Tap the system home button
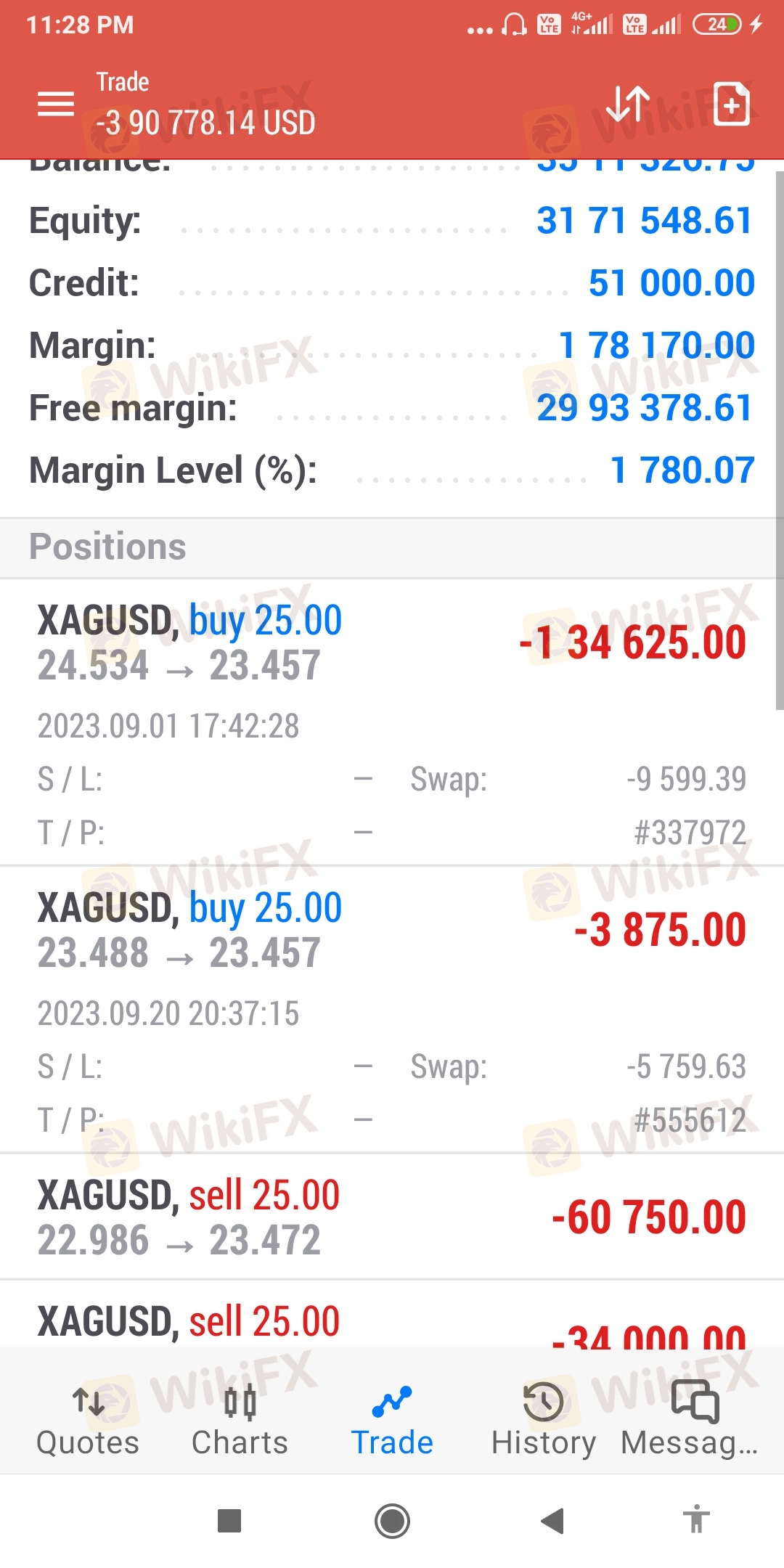This screenshot has height=1568, width=784. pyautogui.click(x=392, y=1520)
